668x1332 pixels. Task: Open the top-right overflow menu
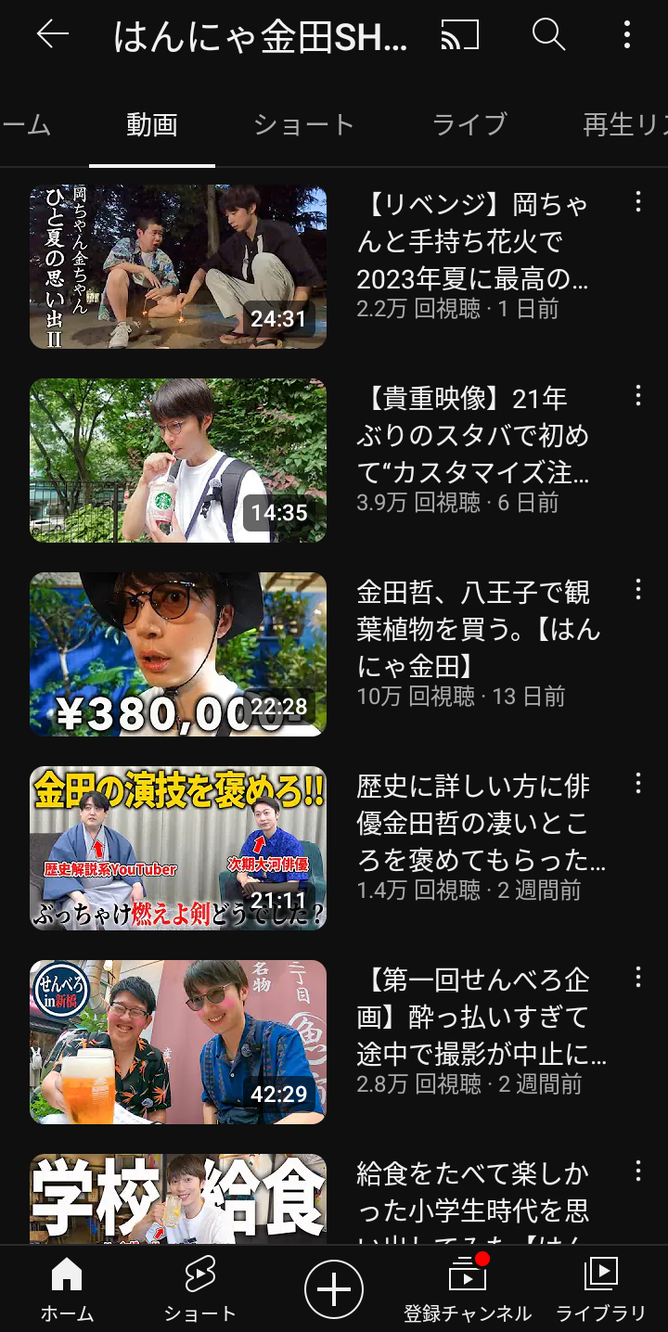coord(627,35)
